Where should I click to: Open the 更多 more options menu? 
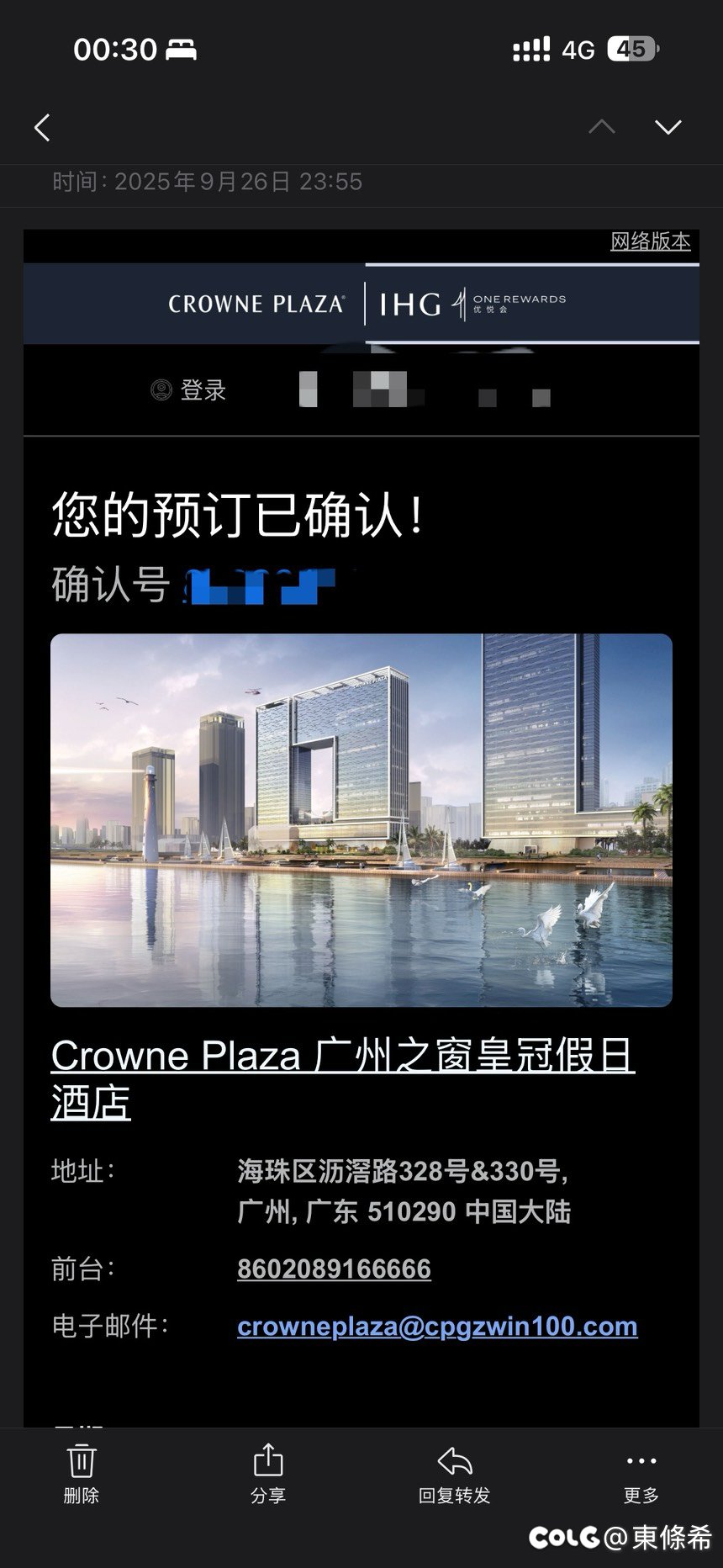tap(641, 1474)
